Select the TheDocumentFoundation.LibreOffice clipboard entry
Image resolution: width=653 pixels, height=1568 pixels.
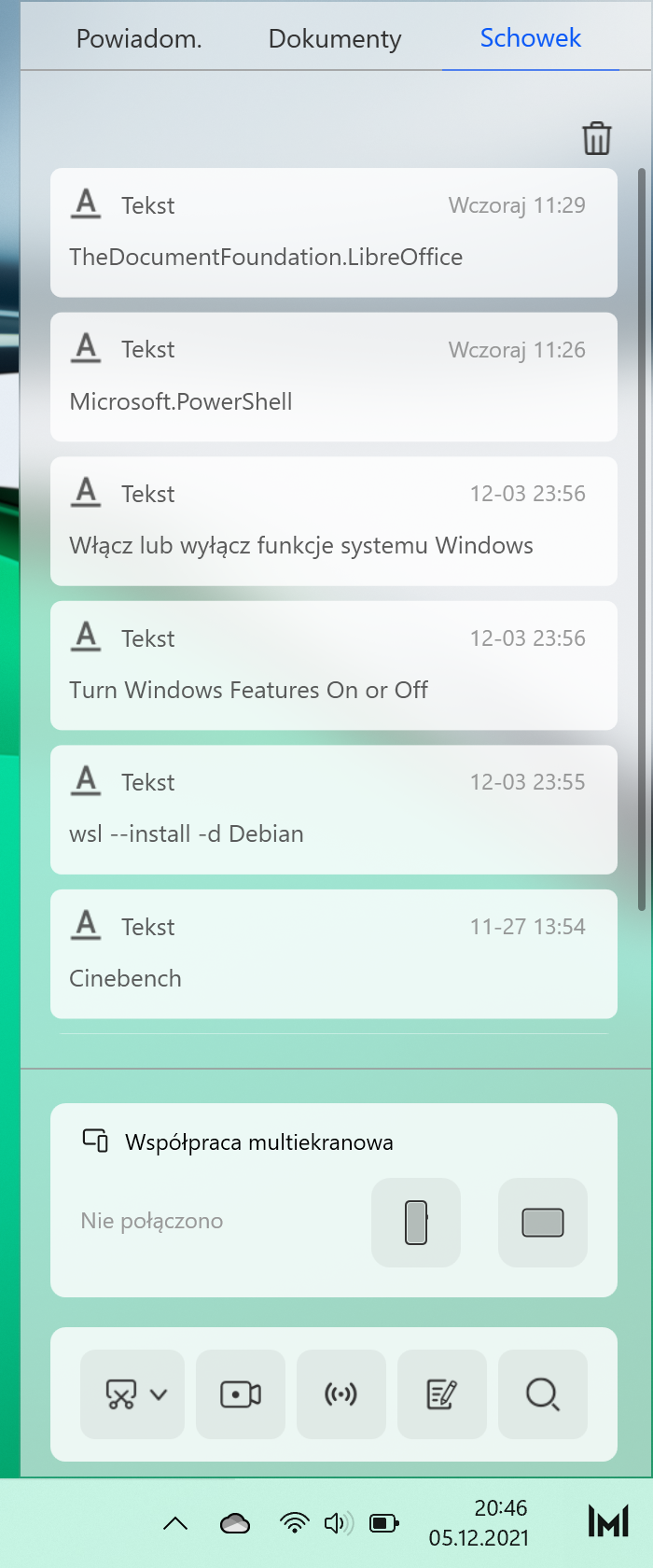click(x=334, y=232)
